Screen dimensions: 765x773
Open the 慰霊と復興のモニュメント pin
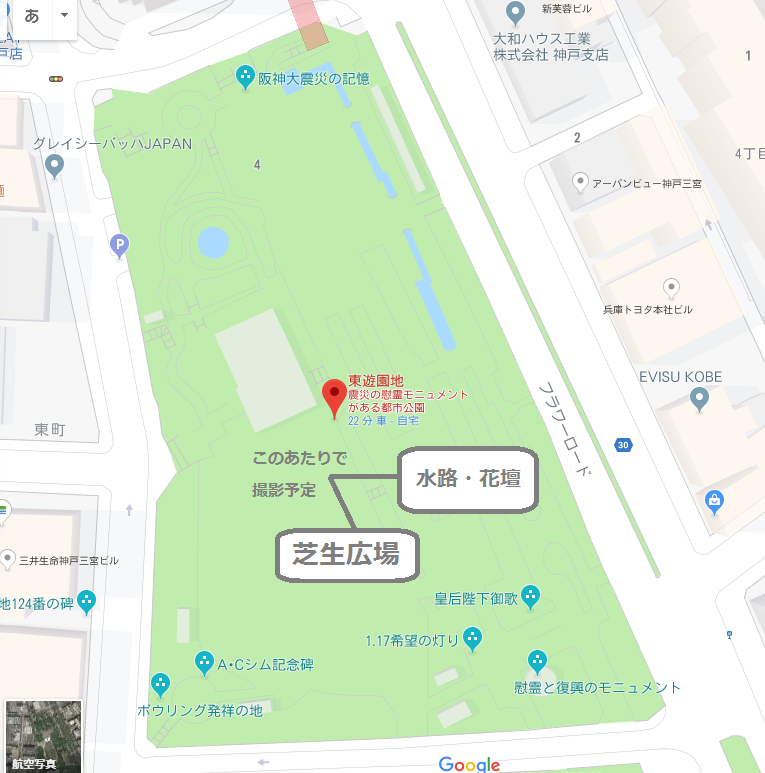537,661
